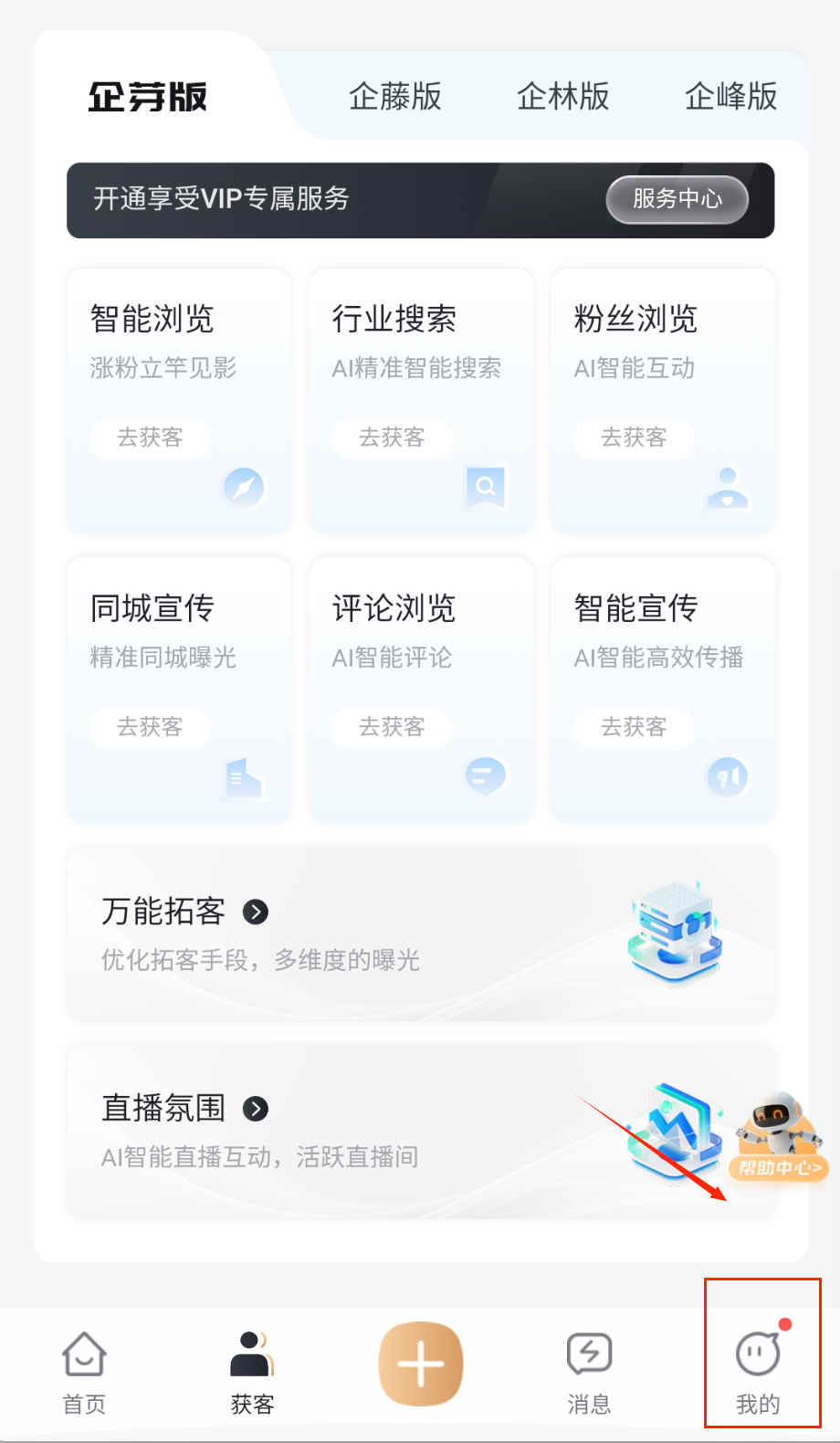
Task: Go to the 首页 tab
Action: click(x=84, y=1370)
